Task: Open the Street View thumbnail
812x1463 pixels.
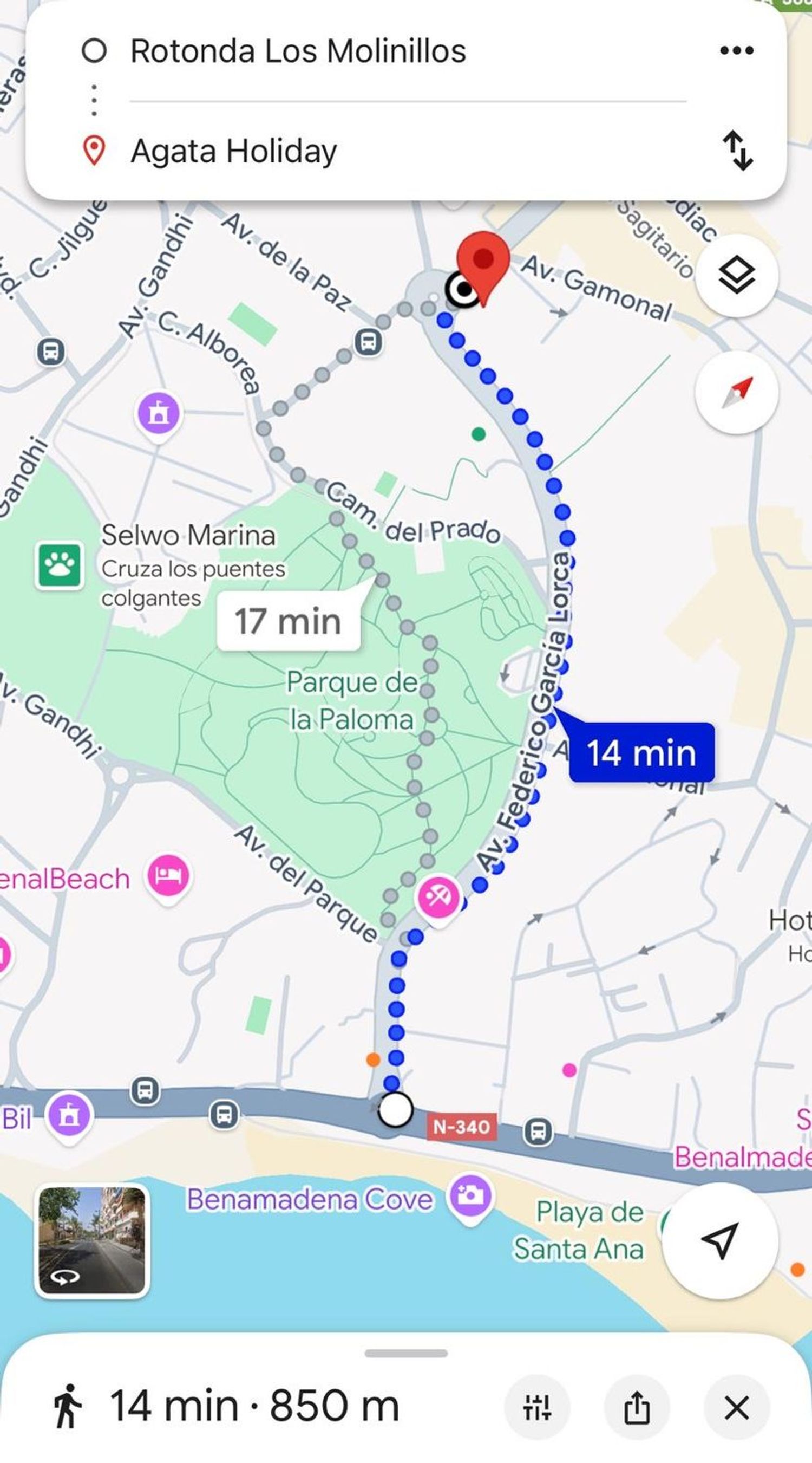Action: [x=92, y=1241]
